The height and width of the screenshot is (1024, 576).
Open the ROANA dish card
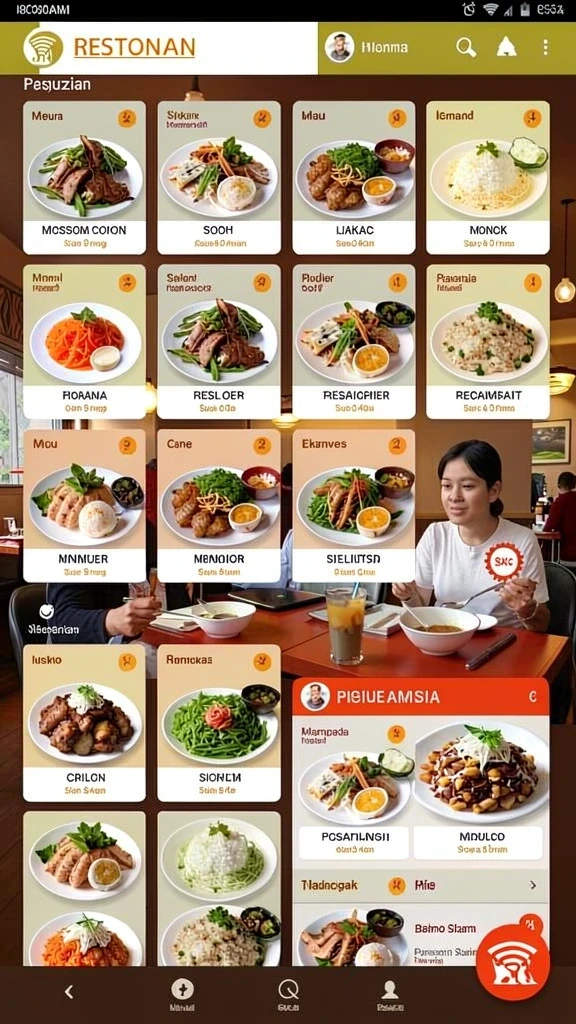(x=84, y=342)
